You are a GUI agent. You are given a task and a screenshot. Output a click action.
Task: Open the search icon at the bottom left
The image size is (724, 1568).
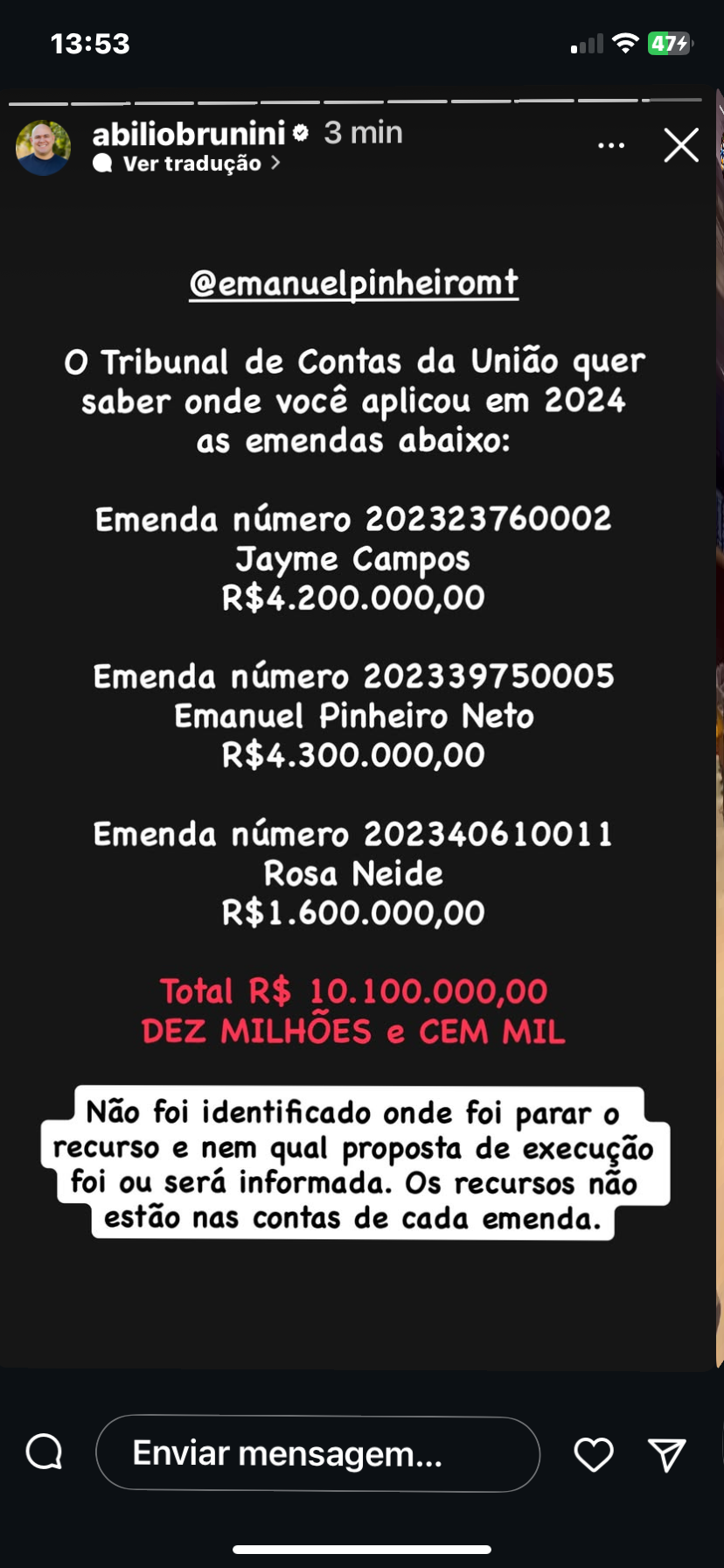(x=44, y=1452)
